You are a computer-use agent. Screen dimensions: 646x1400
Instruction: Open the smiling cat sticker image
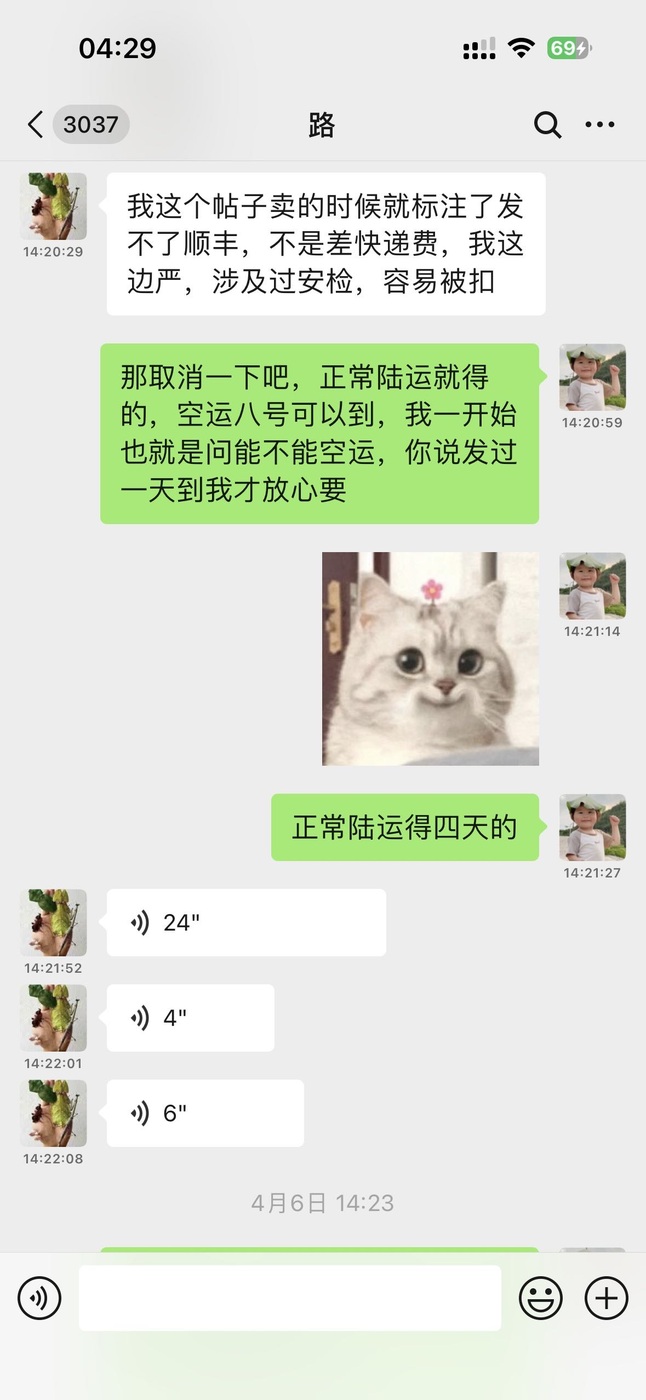(x=430, y=659)
